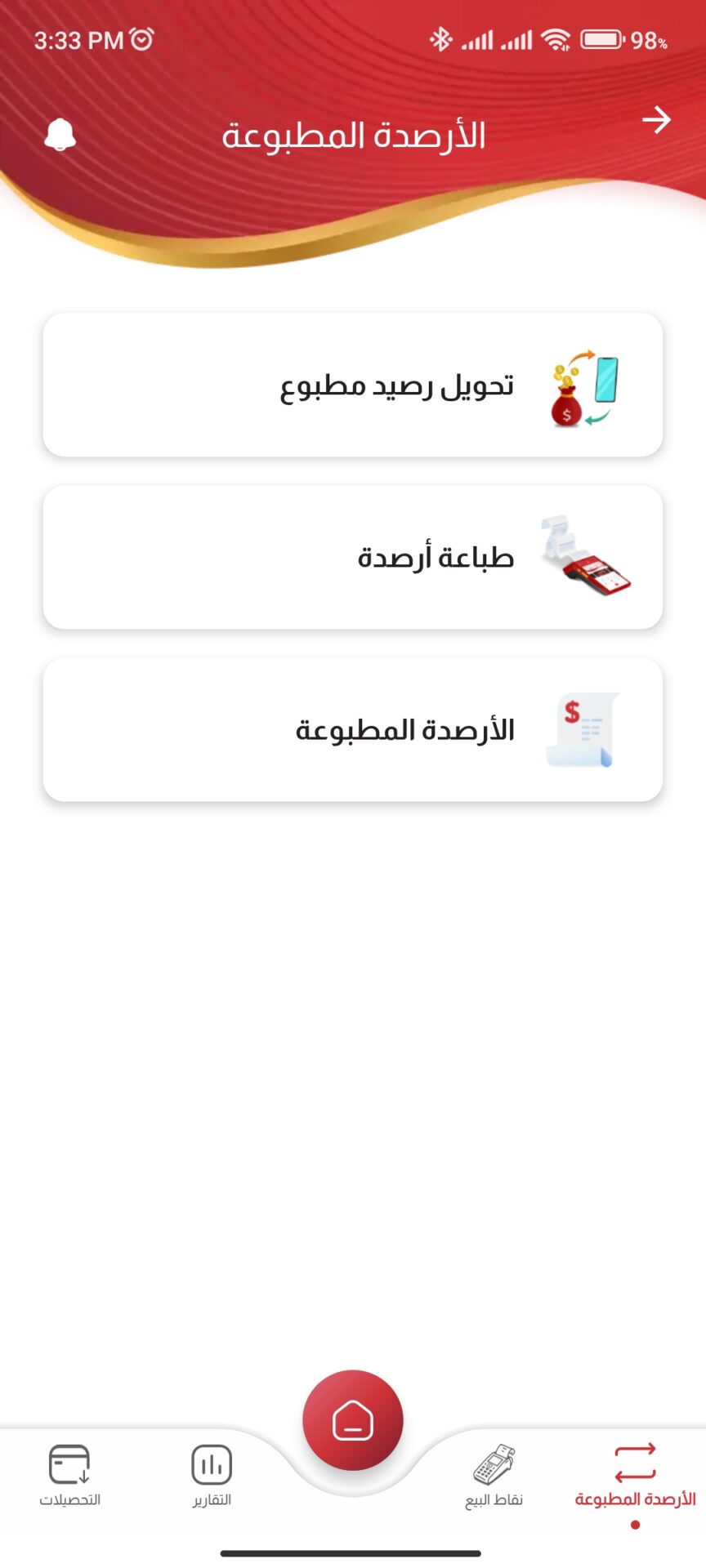
Task: Open the الأرصدة المطبوعة card
Action: 353,729
